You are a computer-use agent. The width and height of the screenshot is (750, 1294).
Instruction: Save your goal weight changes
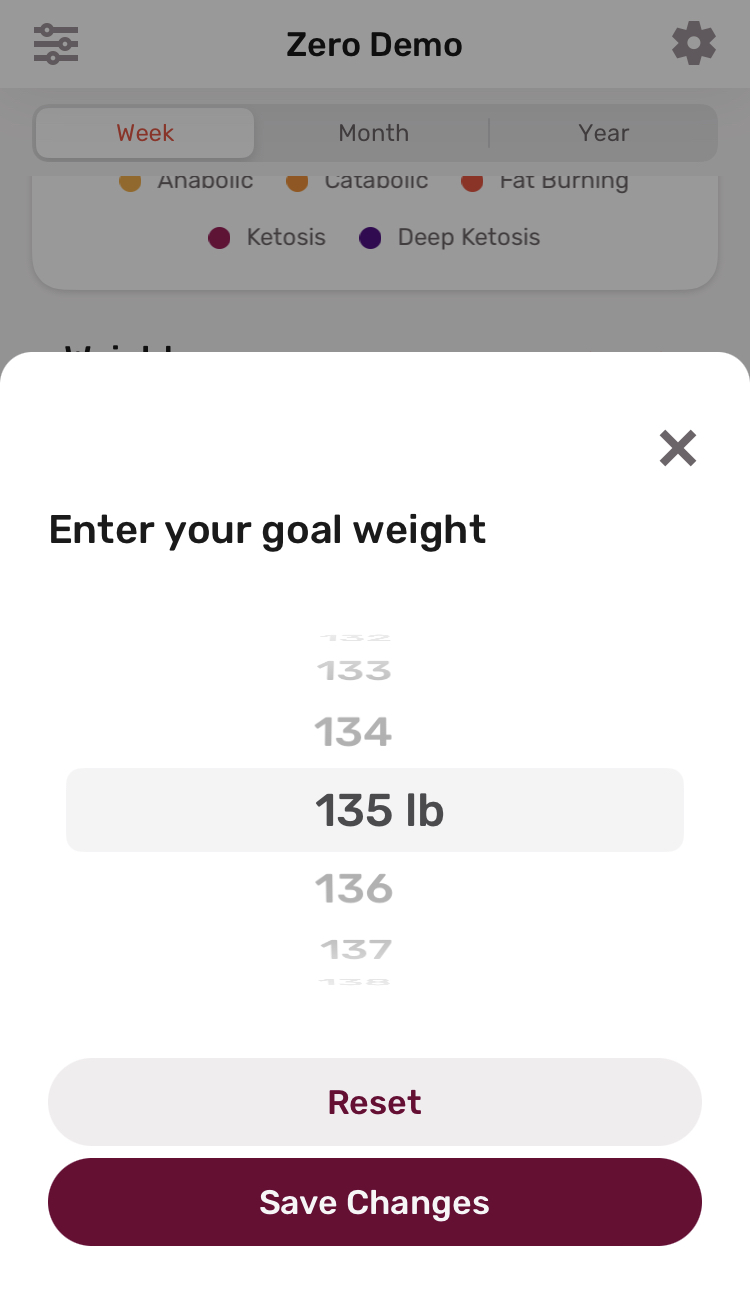point(374,1202)
